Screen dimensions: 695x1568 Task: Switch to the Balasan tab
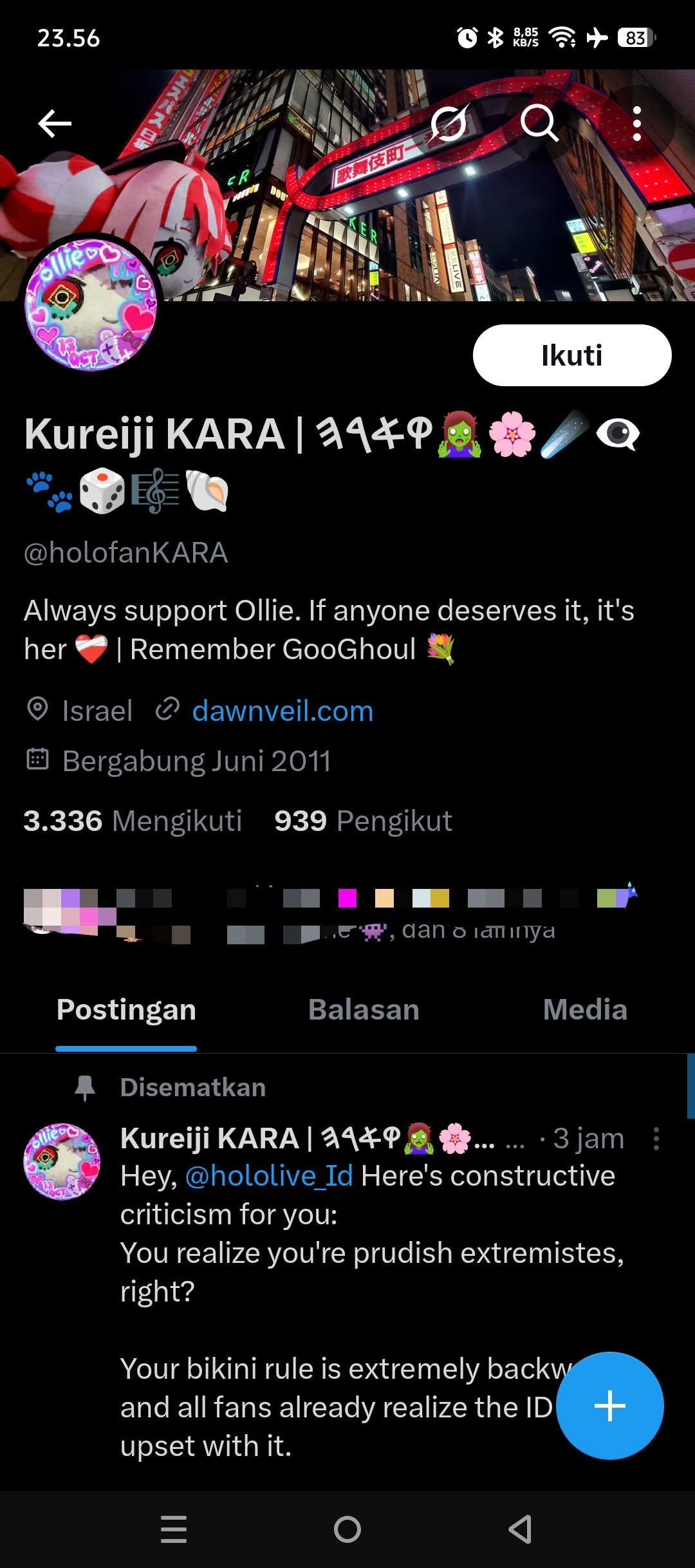coord(364,1009)
